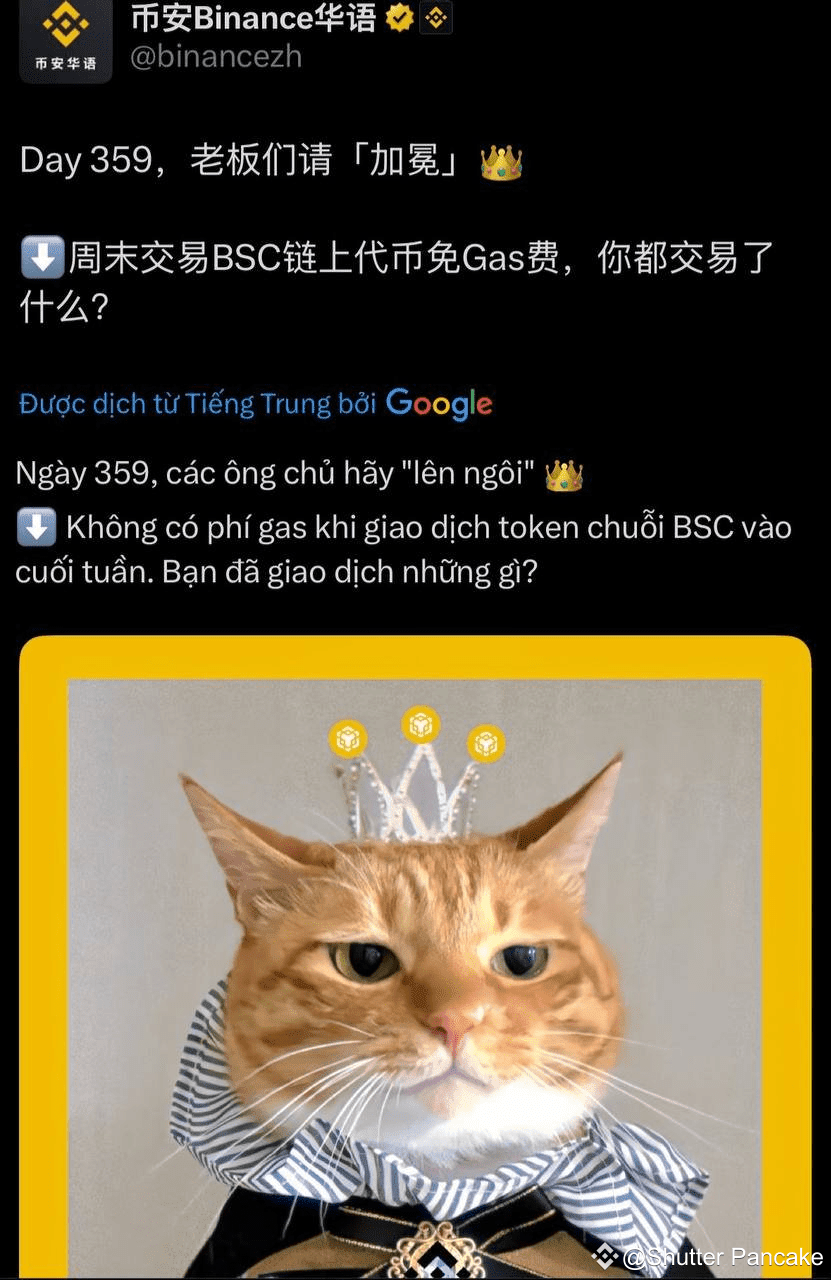
Task: Open the @binancezh account name
Action: pos(215,56)
